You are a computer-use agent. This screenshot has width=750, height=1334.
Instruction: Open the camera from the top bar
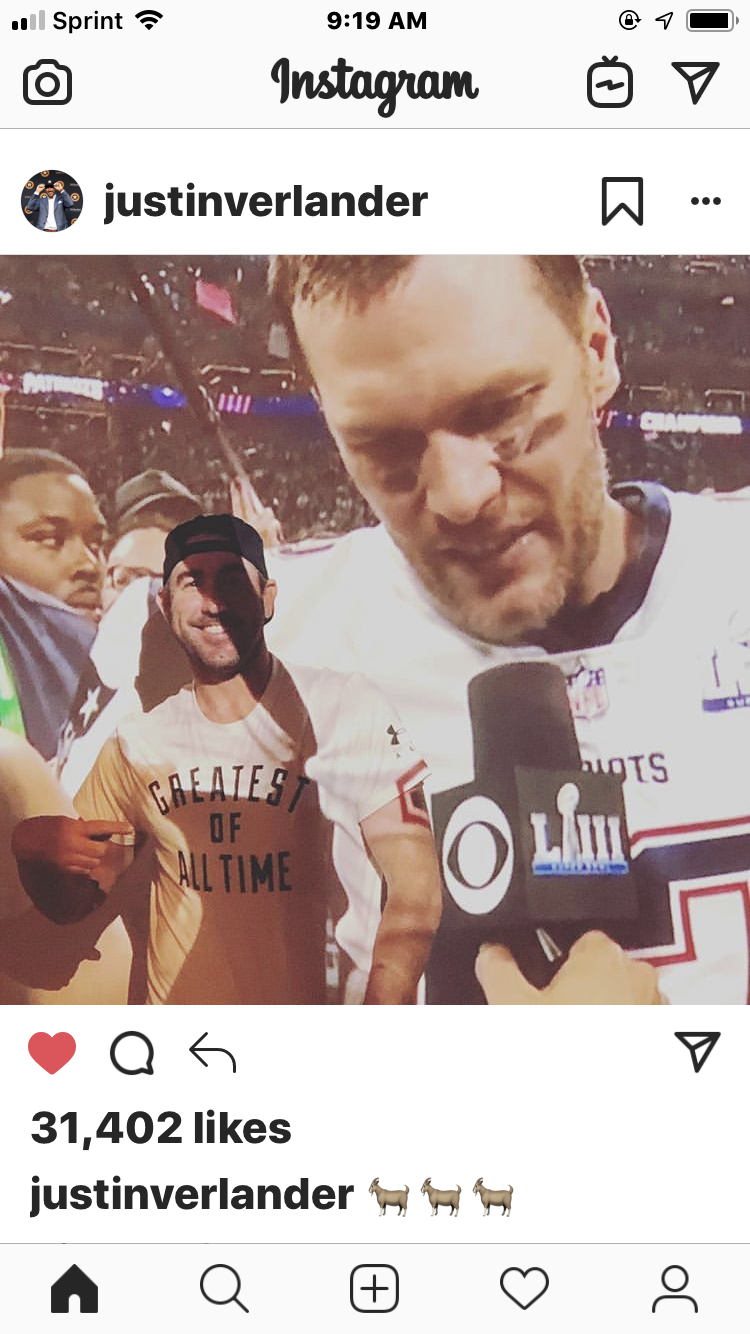pyautogui.click(x=48, y=83)
